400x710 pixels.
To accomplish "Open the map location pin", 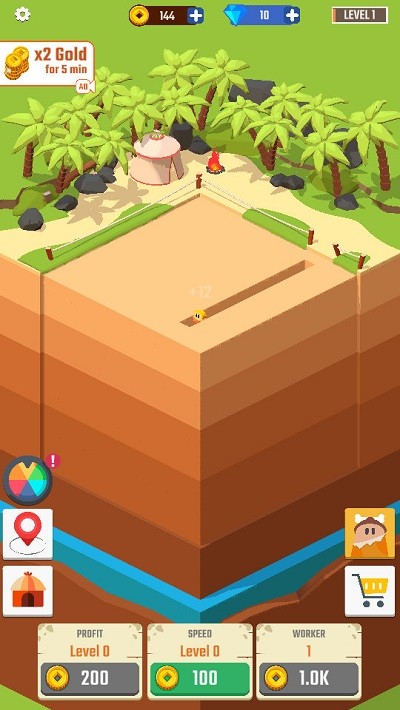I will click(x=28, y=534).
